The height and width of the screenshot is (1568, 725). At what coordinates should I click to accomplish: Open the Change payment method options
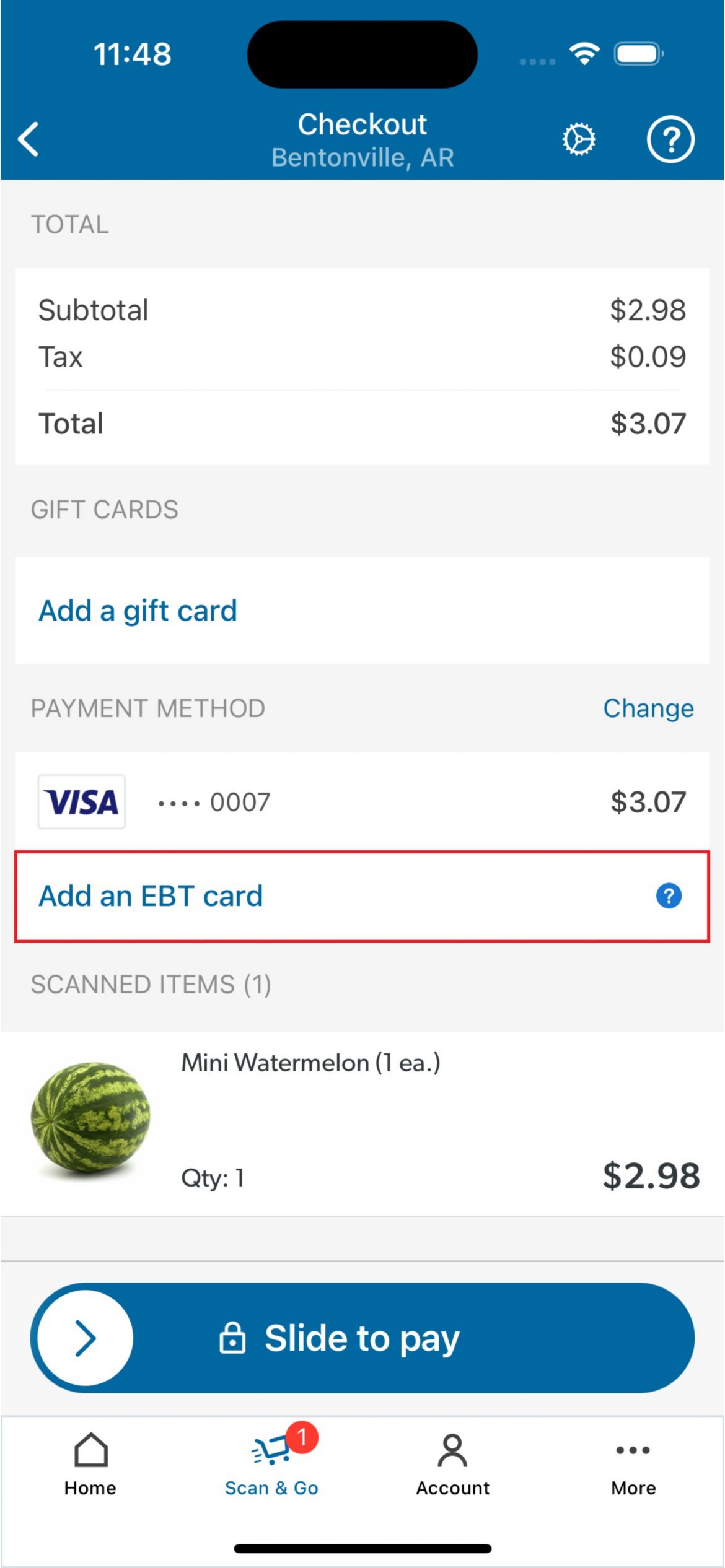tap(647, 707)
